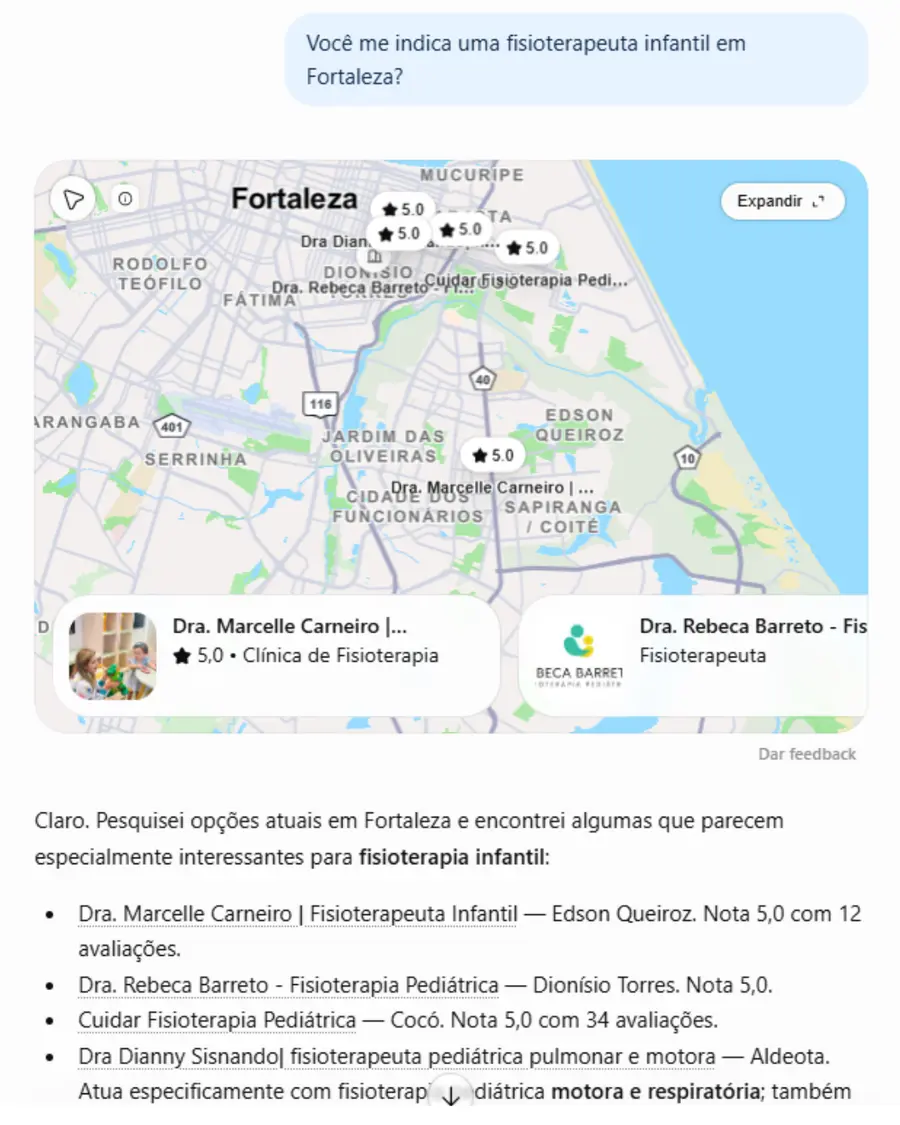Viewport: 900px width, 1125px height.
Task: Open Dra. Rebeca Barreto Fisioterapia Pediátrica link
Action: coord(289,985)
